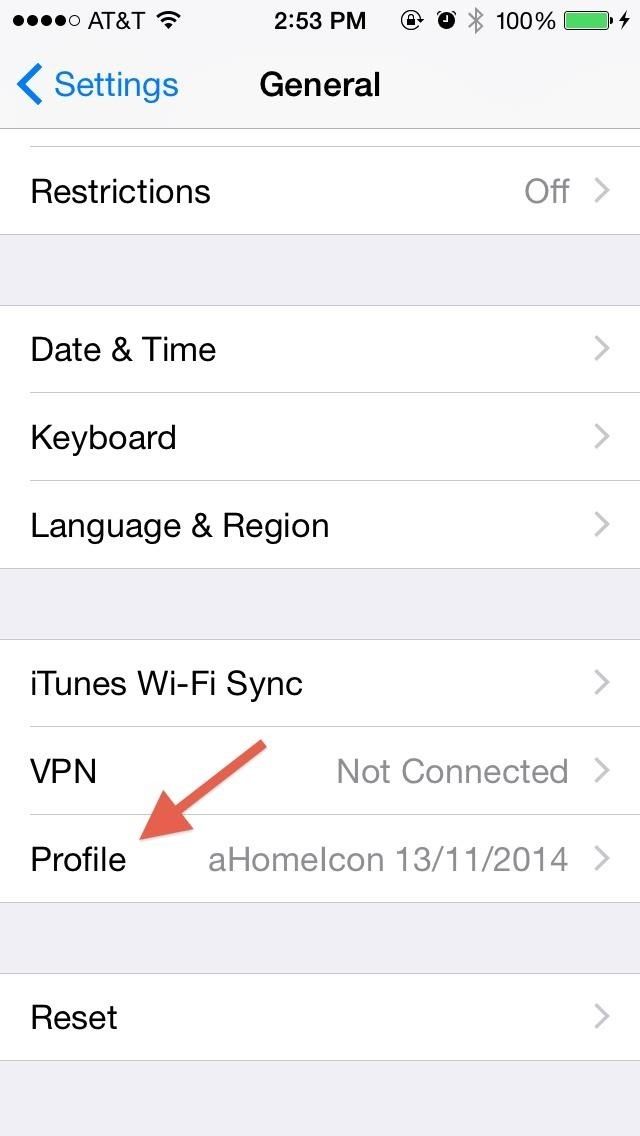Open the VPN settings row

click(320, 771)
